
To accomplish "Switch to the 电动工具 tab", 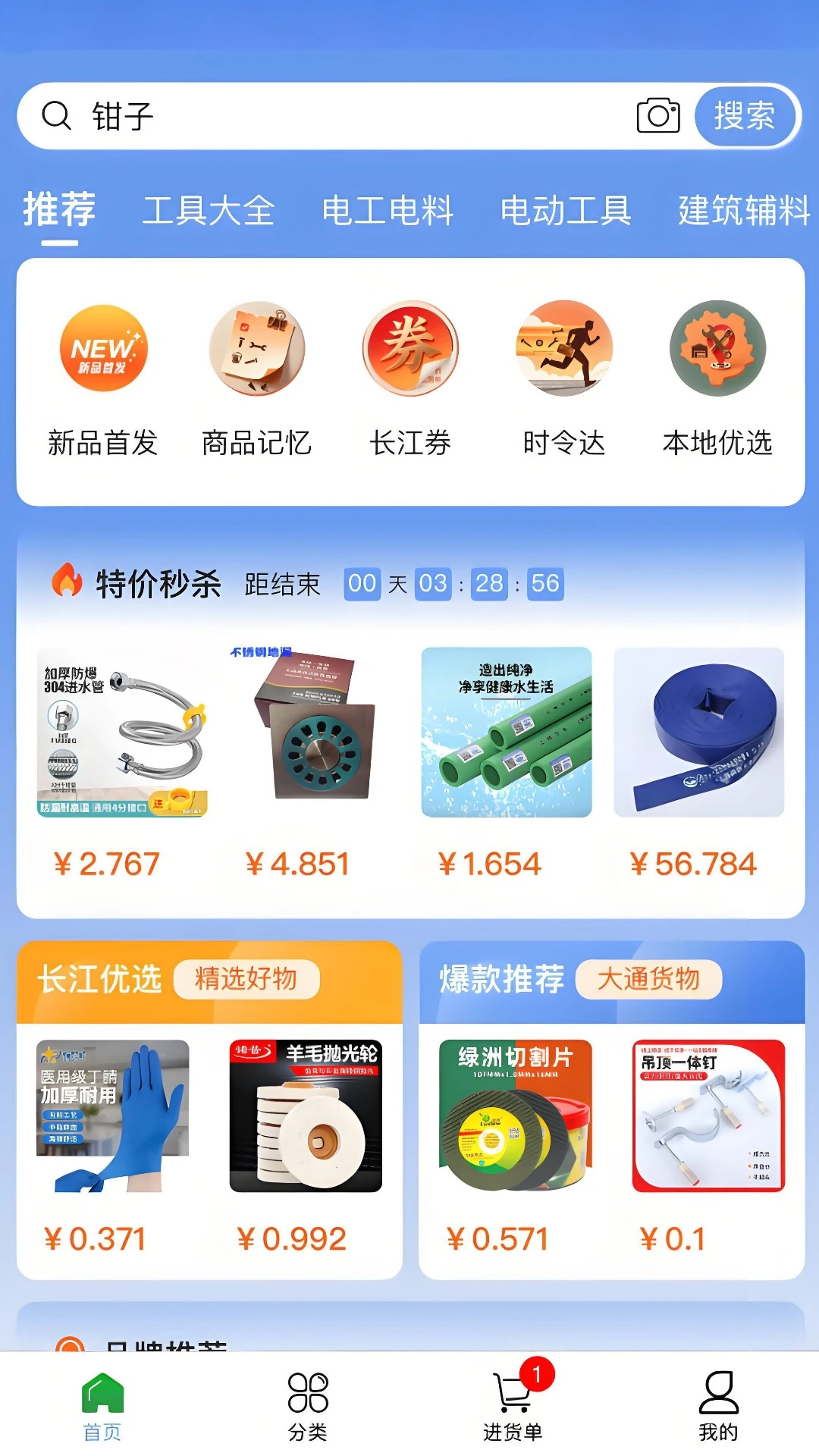I will 566,212.
